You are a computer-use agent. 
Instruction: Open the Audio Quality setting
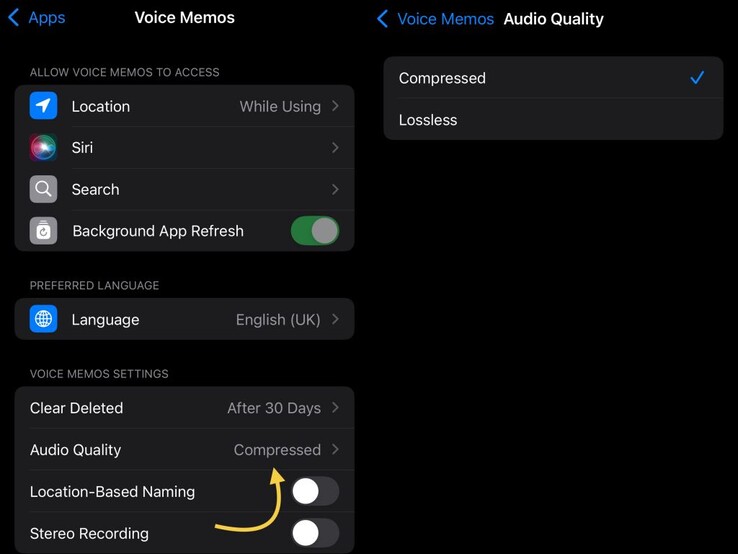(x=184, y=450)
